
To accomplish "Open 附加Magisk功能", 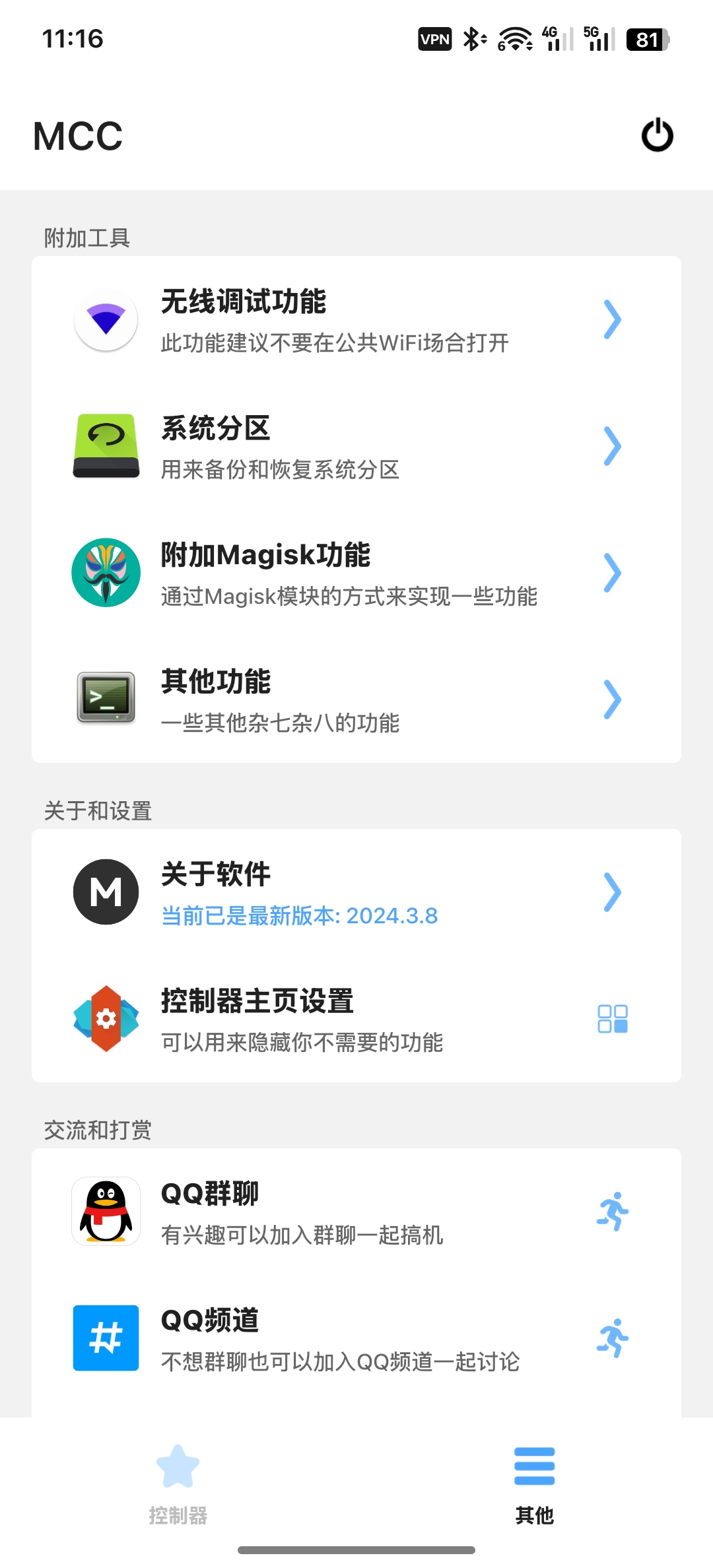I will coord(356,573).
